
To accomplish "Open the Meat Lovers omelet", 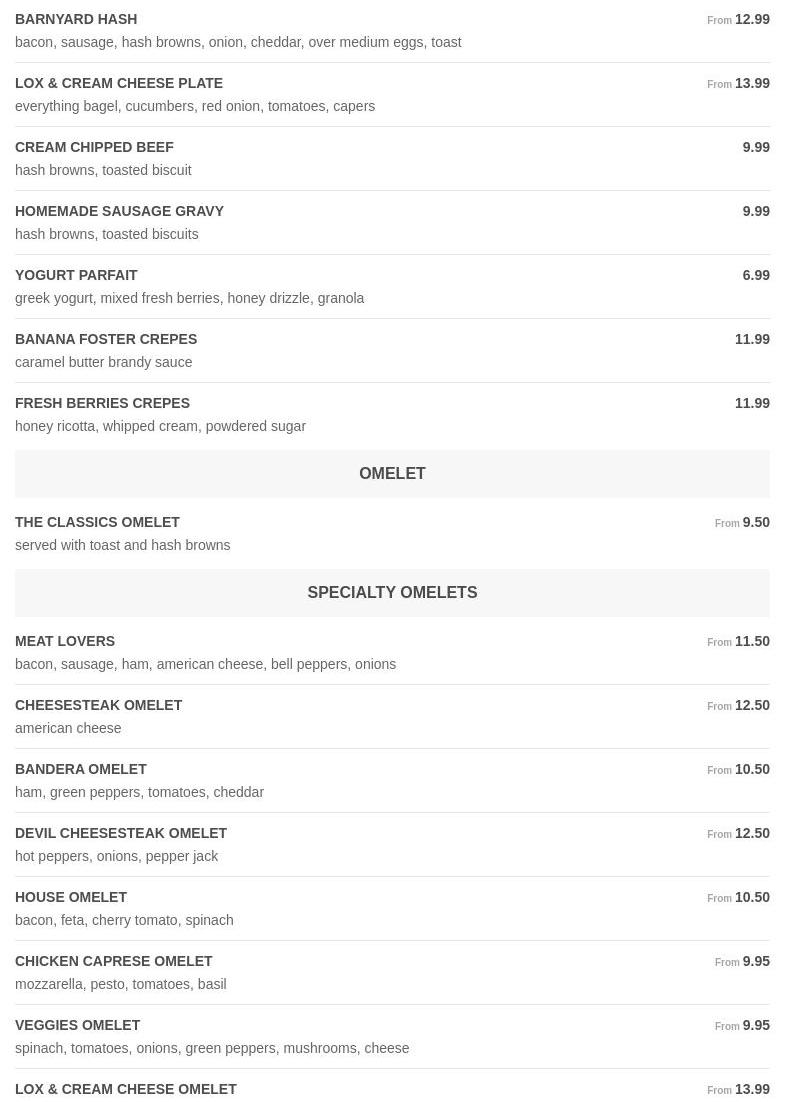I will coord(65,641).
